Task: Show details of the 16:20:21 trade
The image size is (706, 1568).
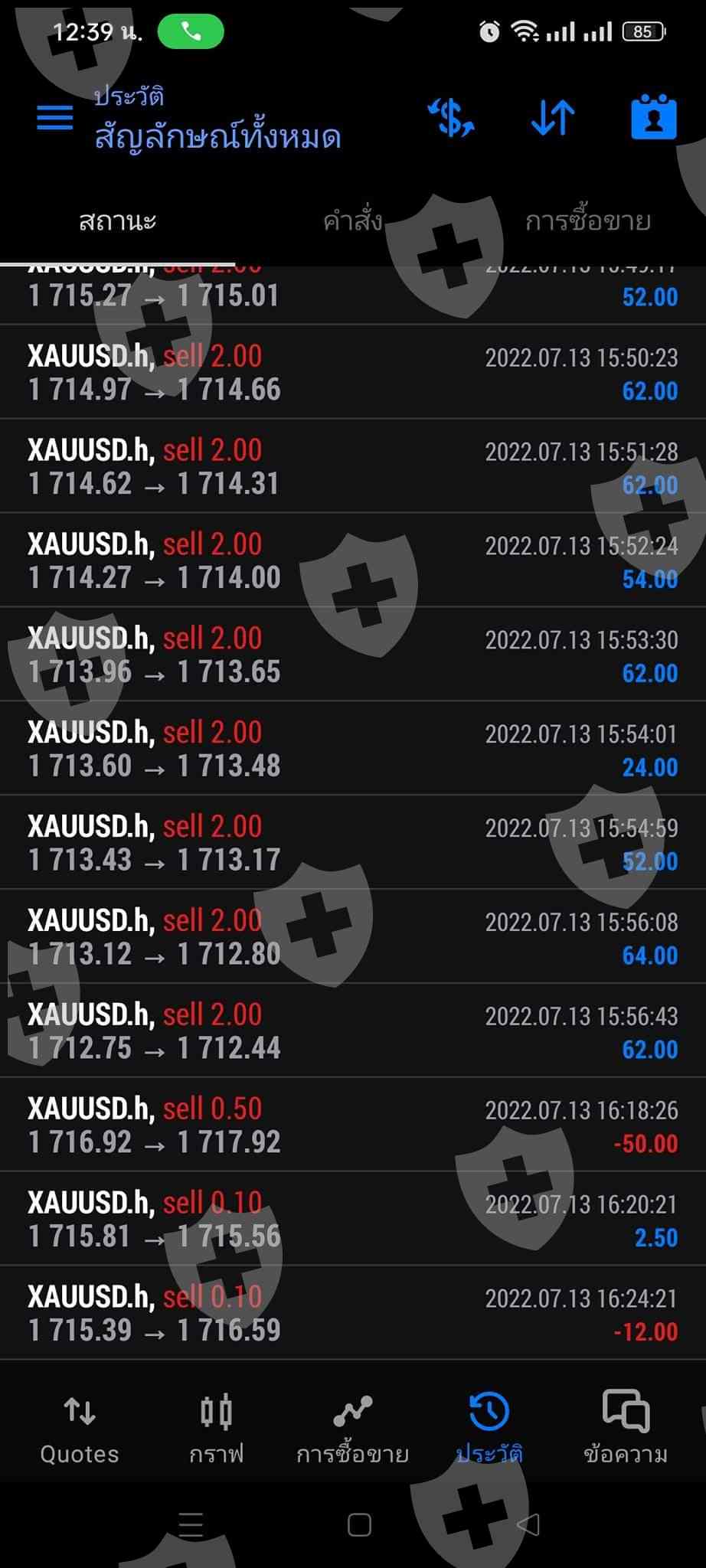Action: [352, 1220]
